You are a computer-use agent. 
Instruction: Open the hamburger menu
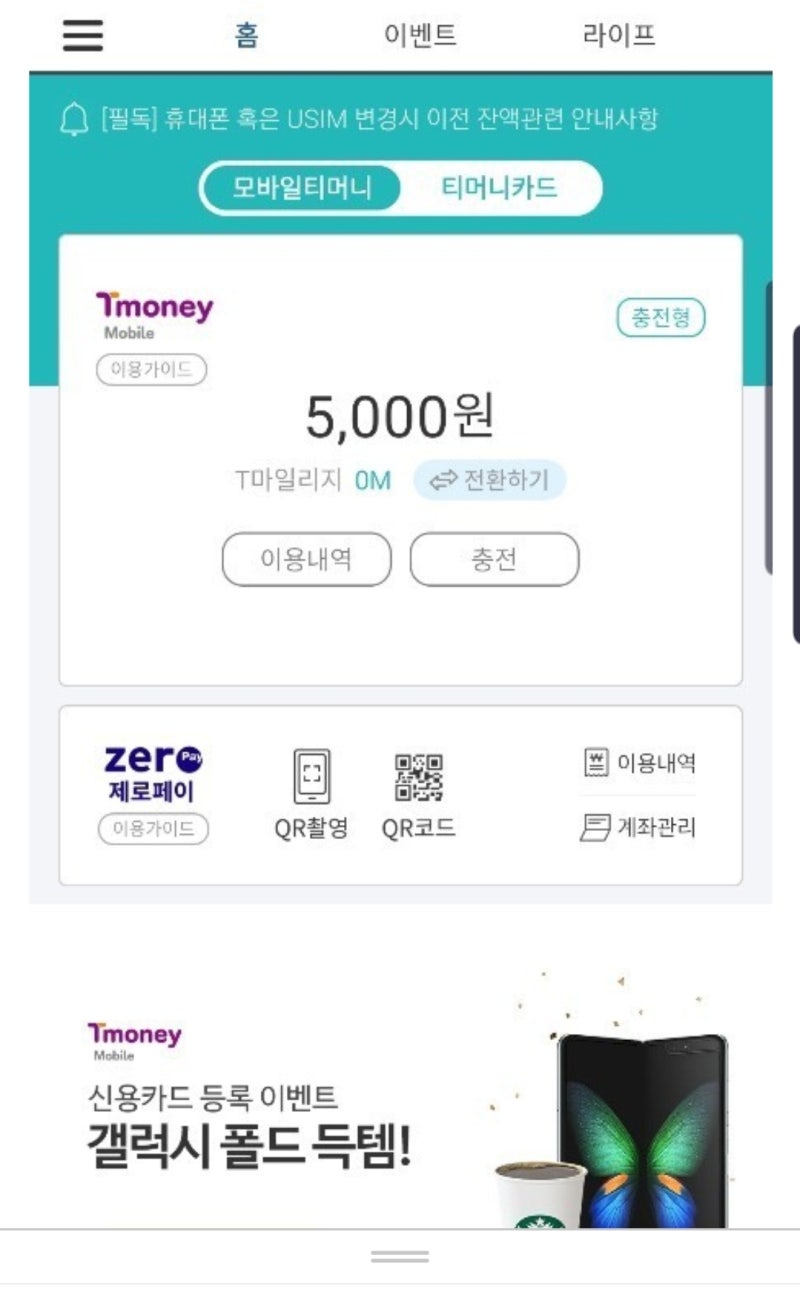pos(82,35)
